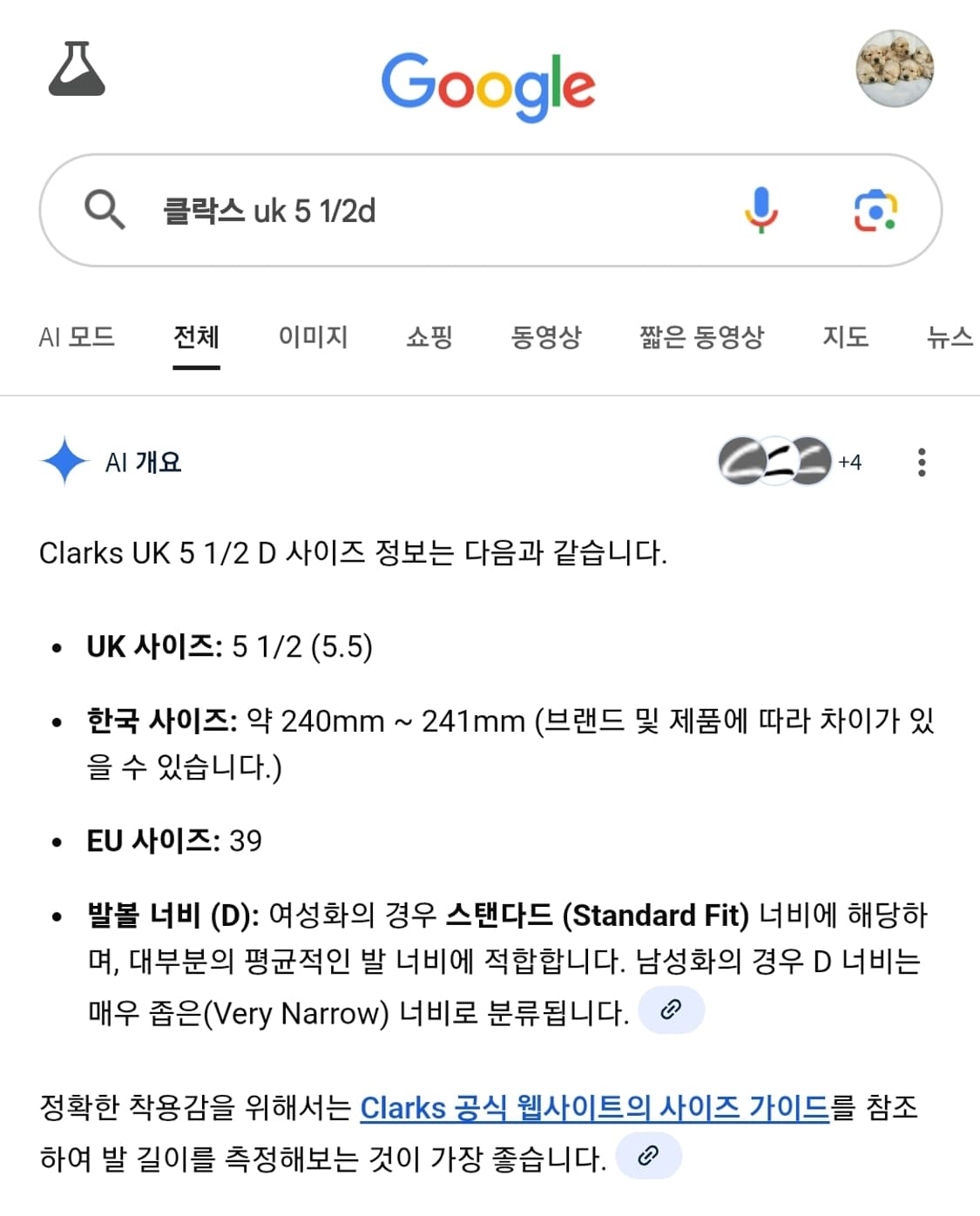Image resolution: width=980 pixels, height=1216 pixels.
Task: Open the AI 모드 tab
Action: click(78, 338)
